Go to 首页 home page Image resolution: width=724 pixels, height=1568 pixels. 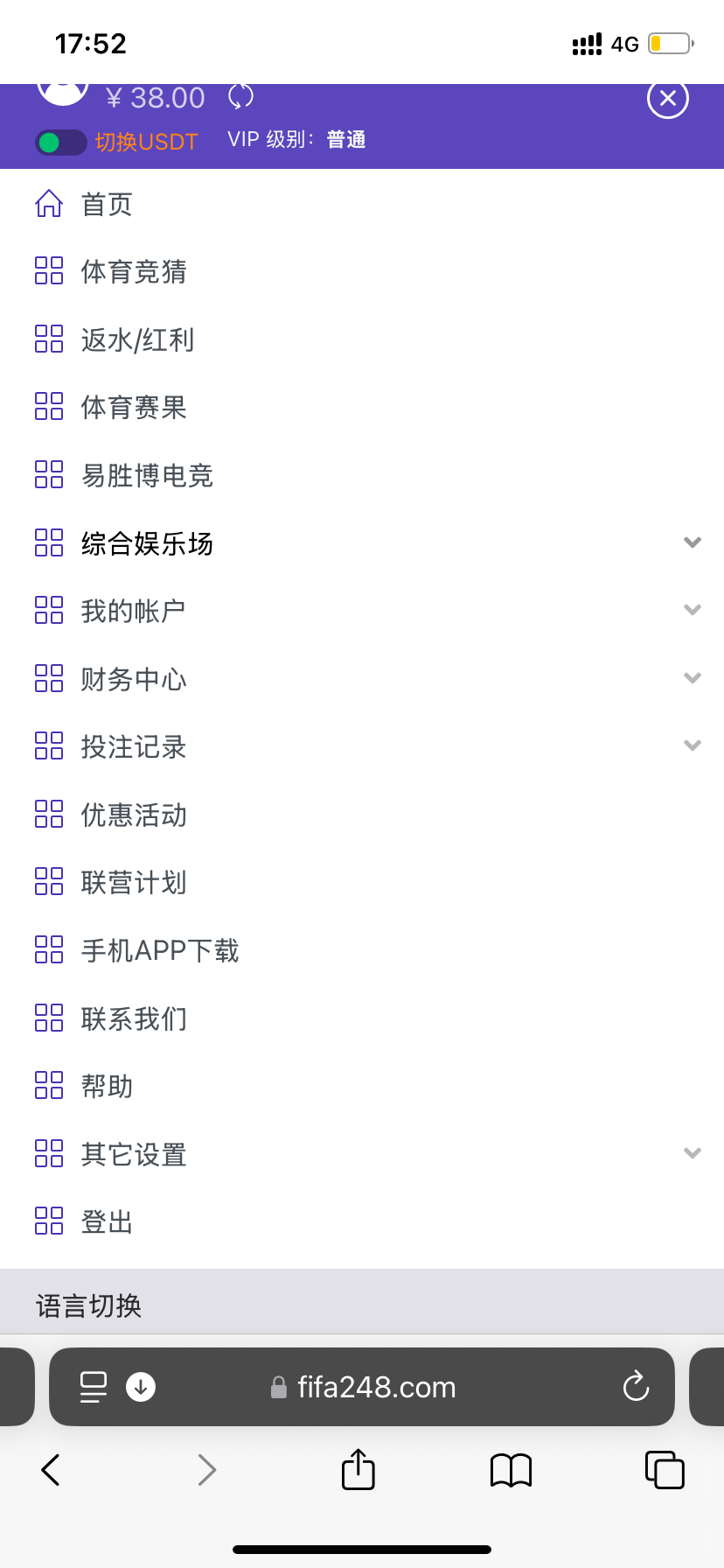pos(107,205)
